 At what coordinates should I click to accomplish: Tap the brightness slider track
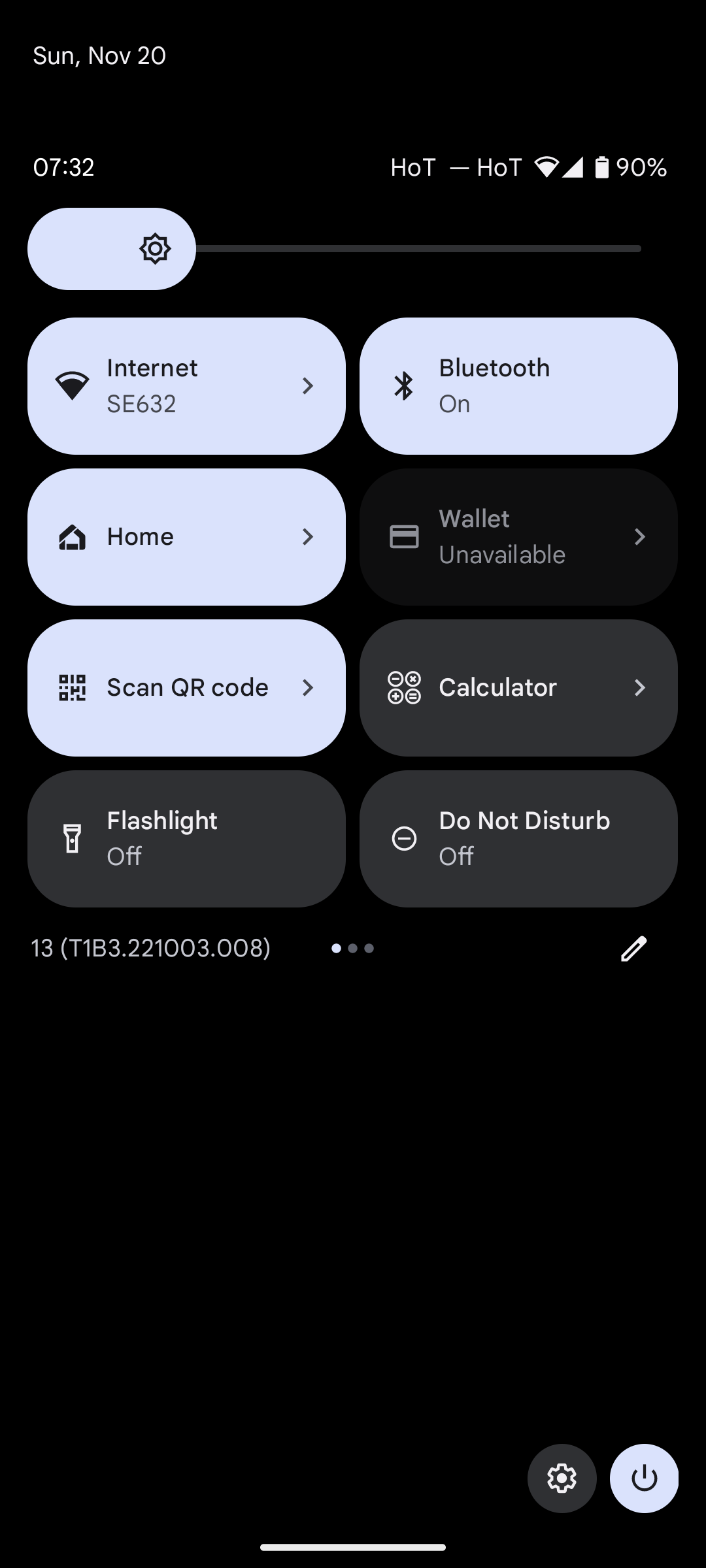(x=418, y=249)
